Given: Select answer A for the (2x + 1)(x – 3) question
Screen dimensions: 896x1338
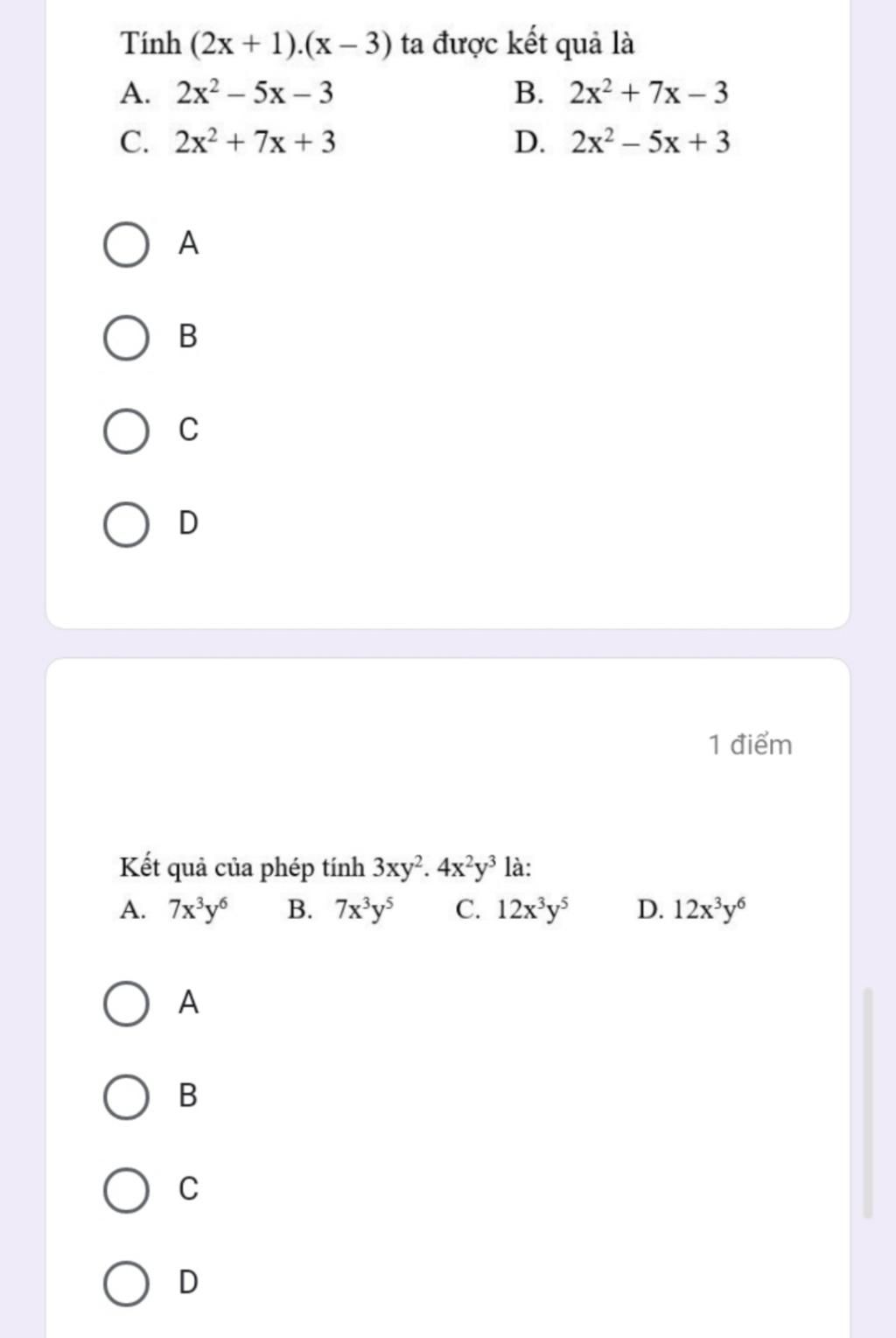Looking at the screenshot, I should click(x=126, y=245).
